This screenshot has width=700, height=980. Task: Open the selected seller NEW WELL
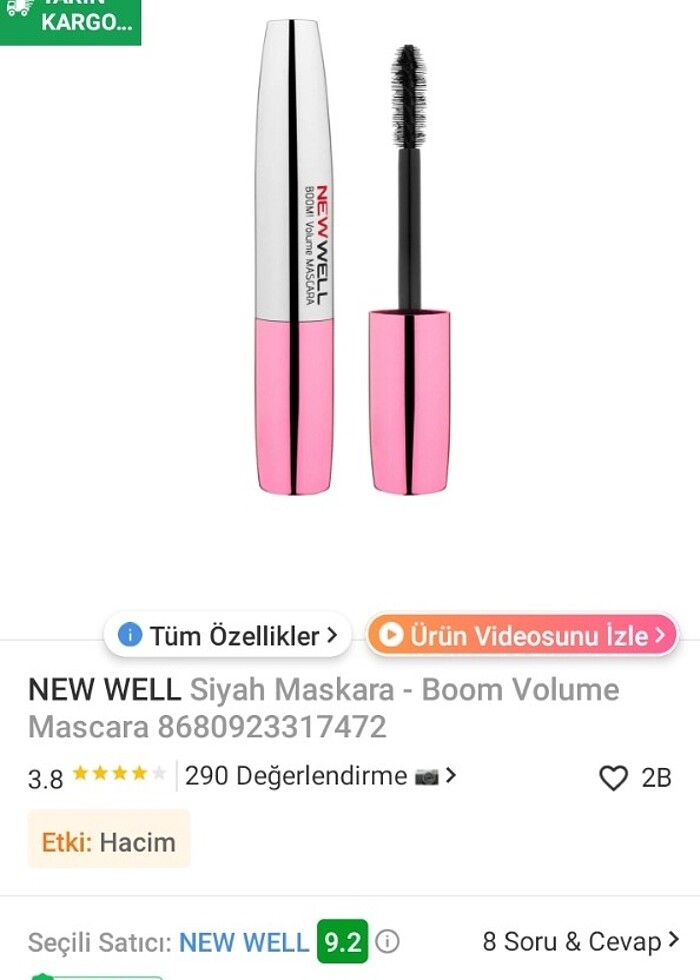[243, 942]
